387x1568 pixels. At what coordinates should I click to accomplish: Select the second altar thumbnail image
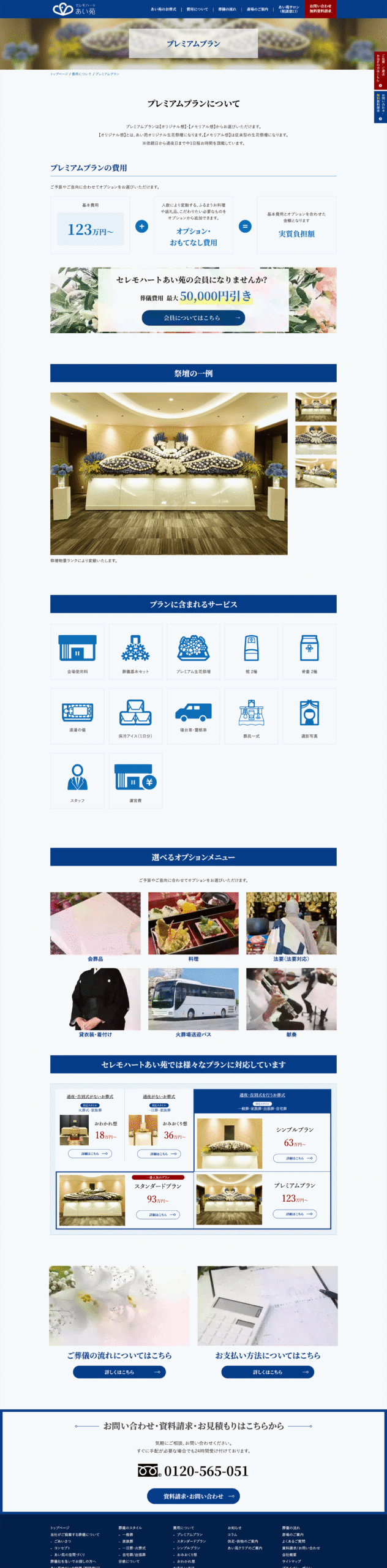pyautogui.click(x=316, y=440)
